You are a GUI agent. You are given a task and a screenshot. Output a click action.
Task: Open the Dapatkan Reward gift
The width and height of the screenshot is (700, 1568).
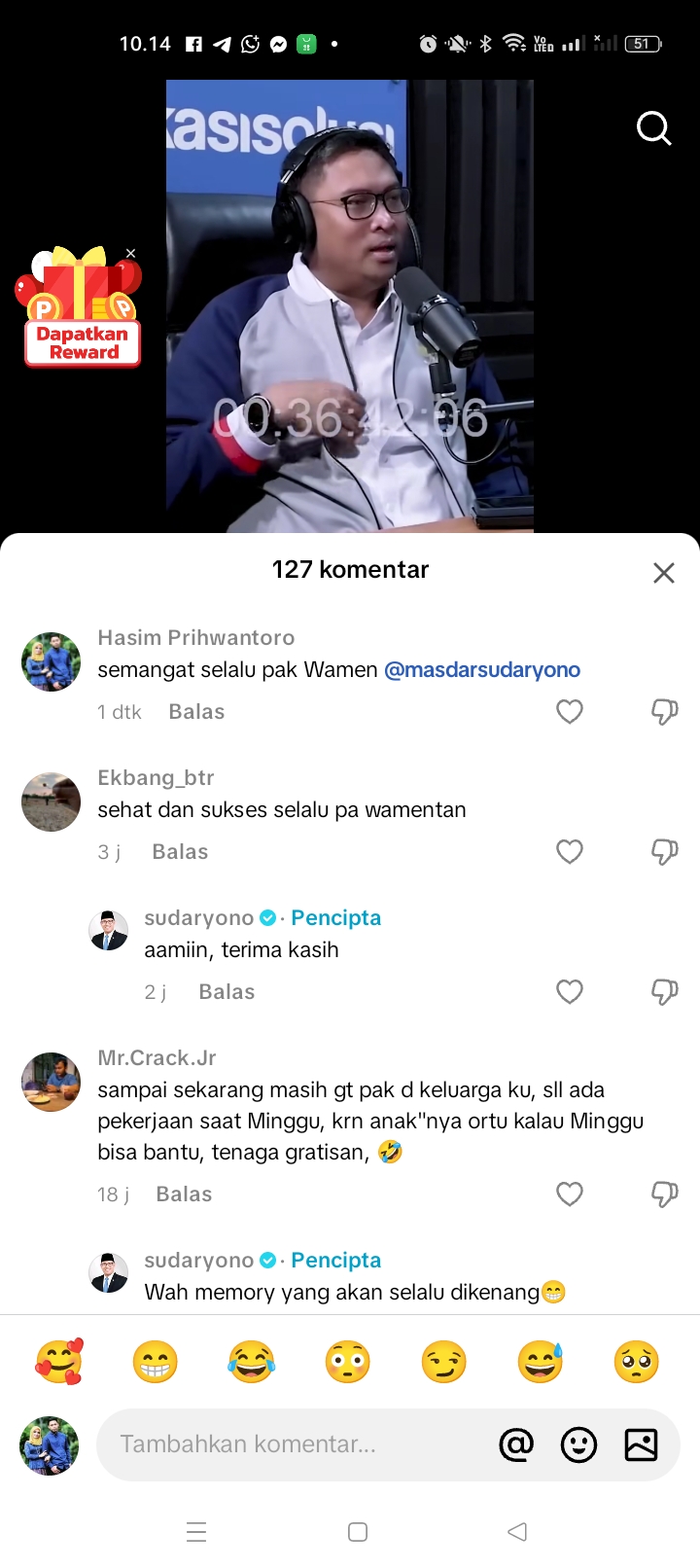pyautogui.click(x=81, y=306)
